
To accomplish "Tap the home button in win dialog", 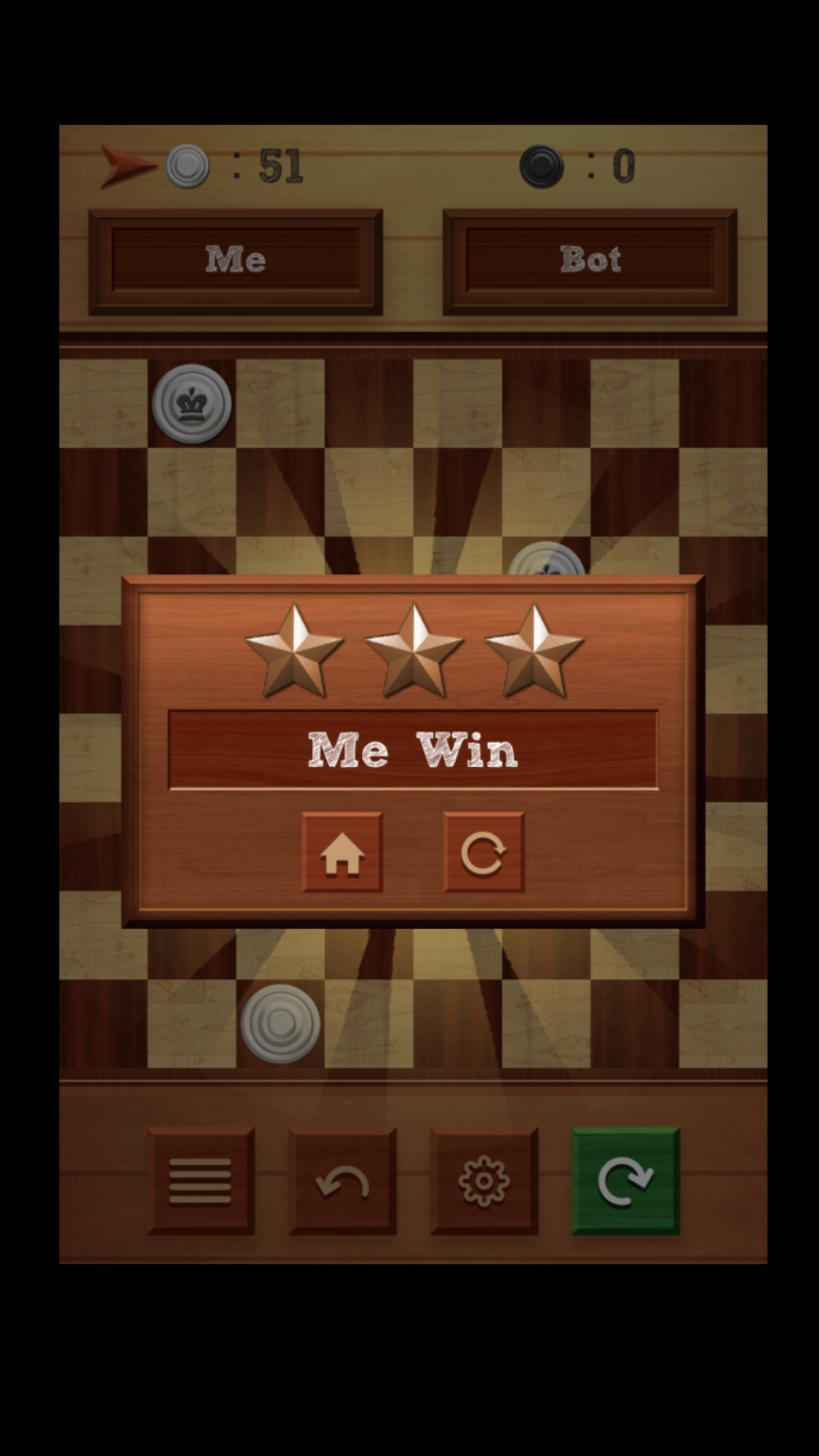I will coord(342,852).
